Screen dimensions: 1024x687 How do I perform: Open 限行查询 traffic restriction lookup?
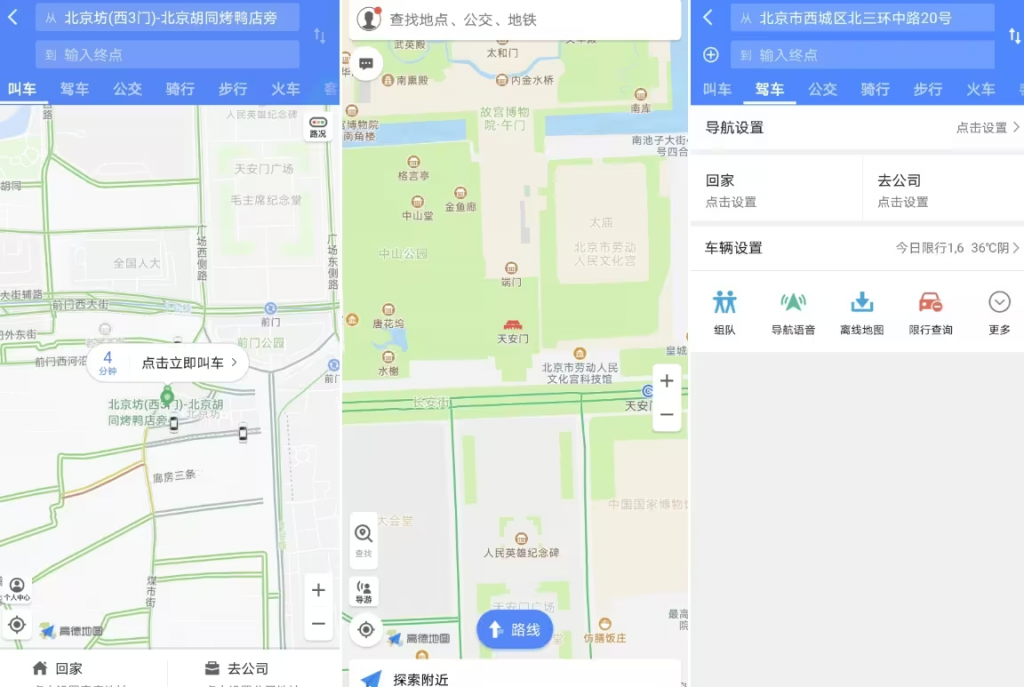[930, 312]
